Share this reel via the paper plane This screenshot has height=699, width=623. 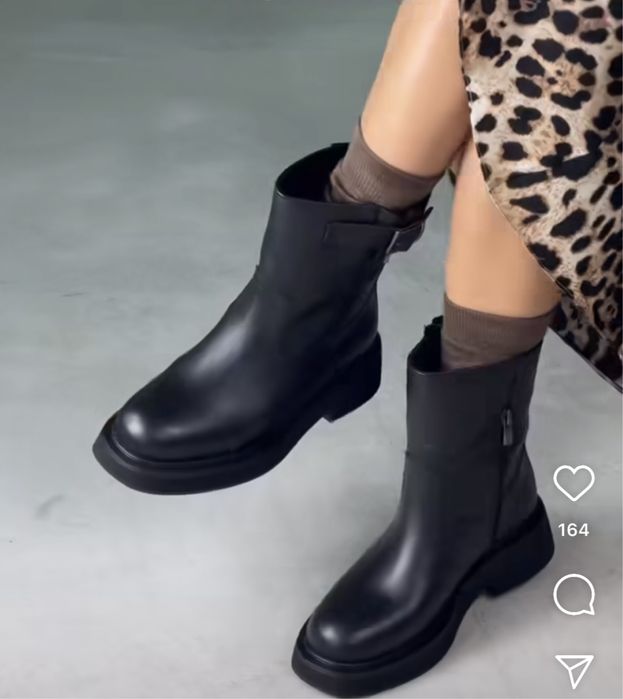point(575,670)
